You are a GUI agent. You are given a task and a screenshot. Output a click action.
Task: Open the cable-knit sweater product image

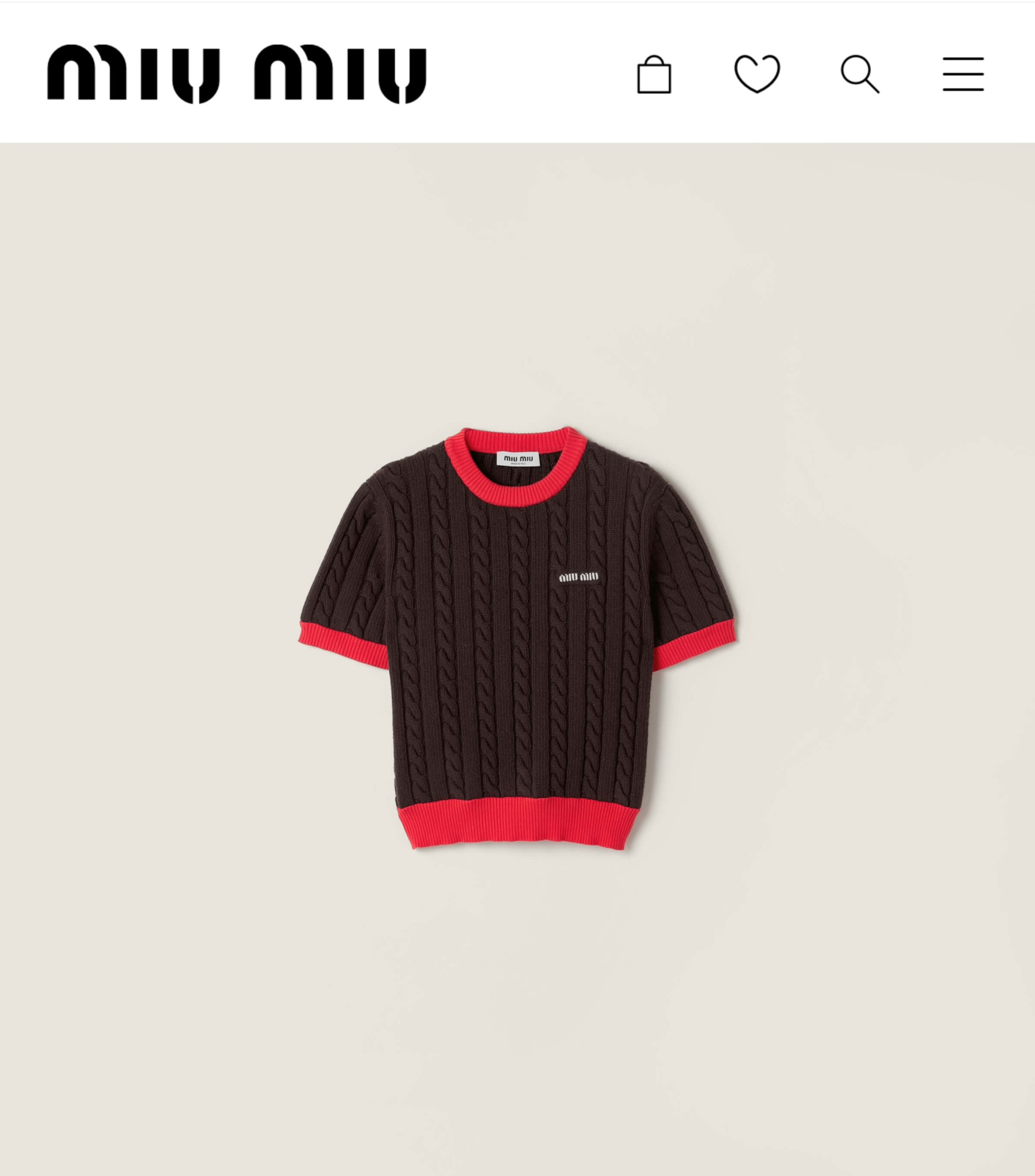[517, 637]
